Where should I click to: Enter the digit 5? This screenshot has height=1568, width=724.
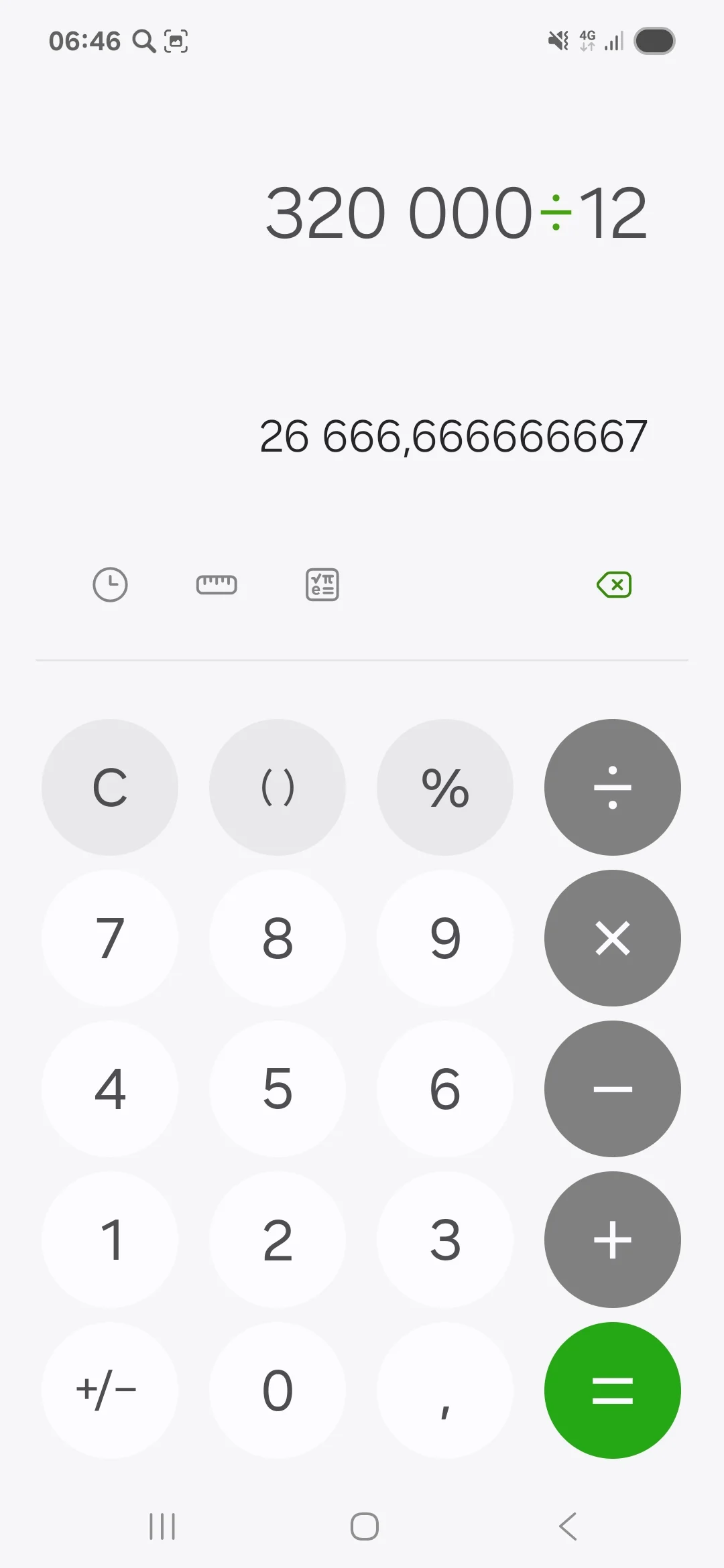[x=278, y=1089]
